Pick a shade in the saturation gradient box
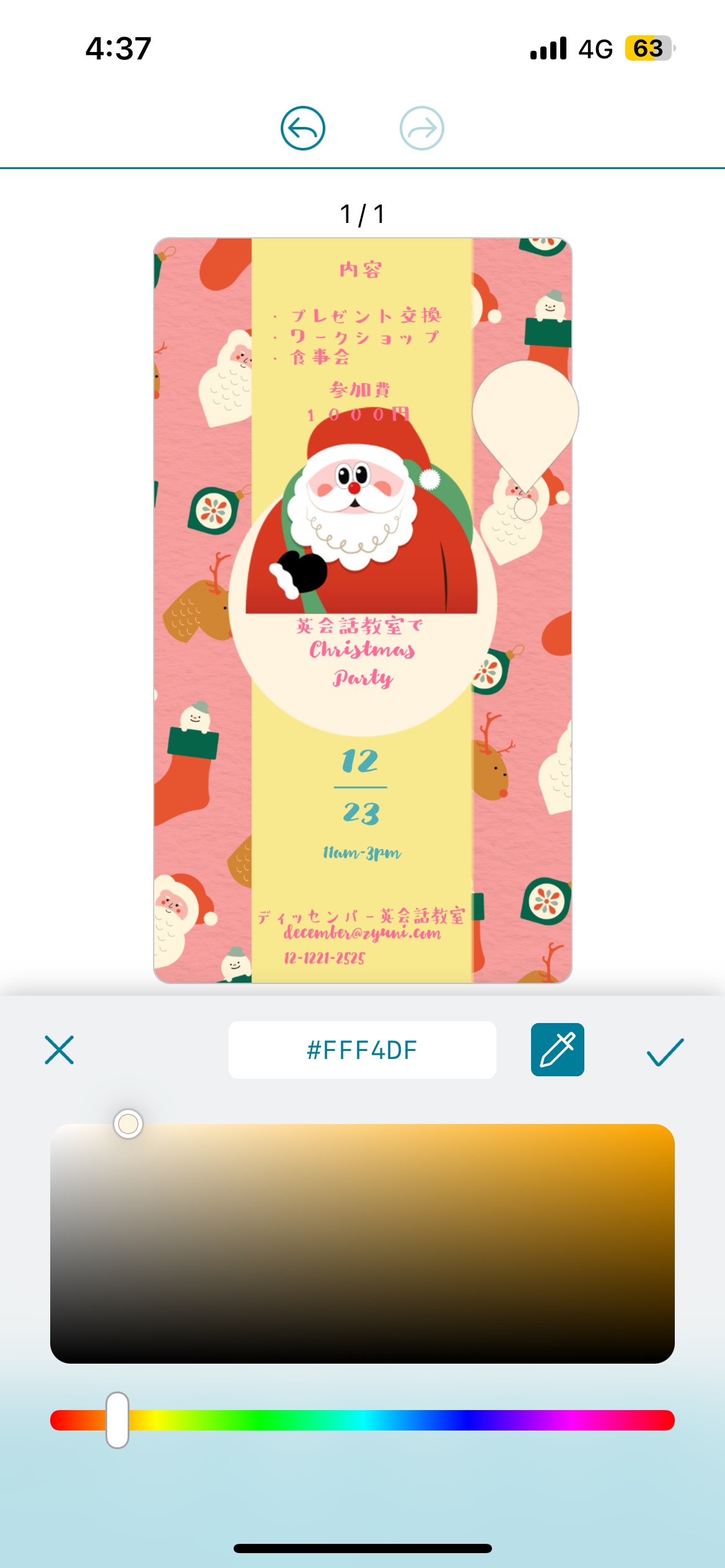Image resolution: width=725 pixels, height=1568 pixels. [362, 1244]
